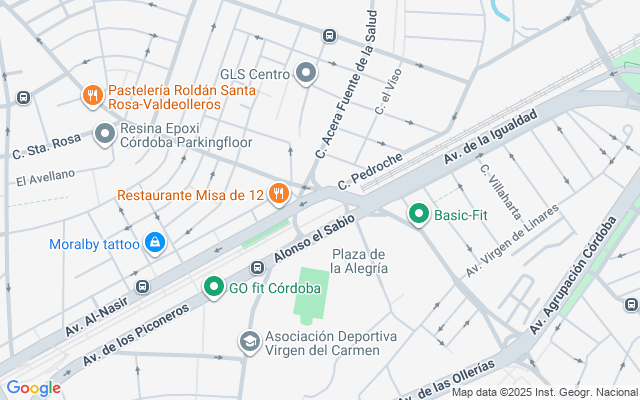640x400 pixels.
Task: Tap the bus stop beside Alonso el Sabio
Action: point(257,268)
